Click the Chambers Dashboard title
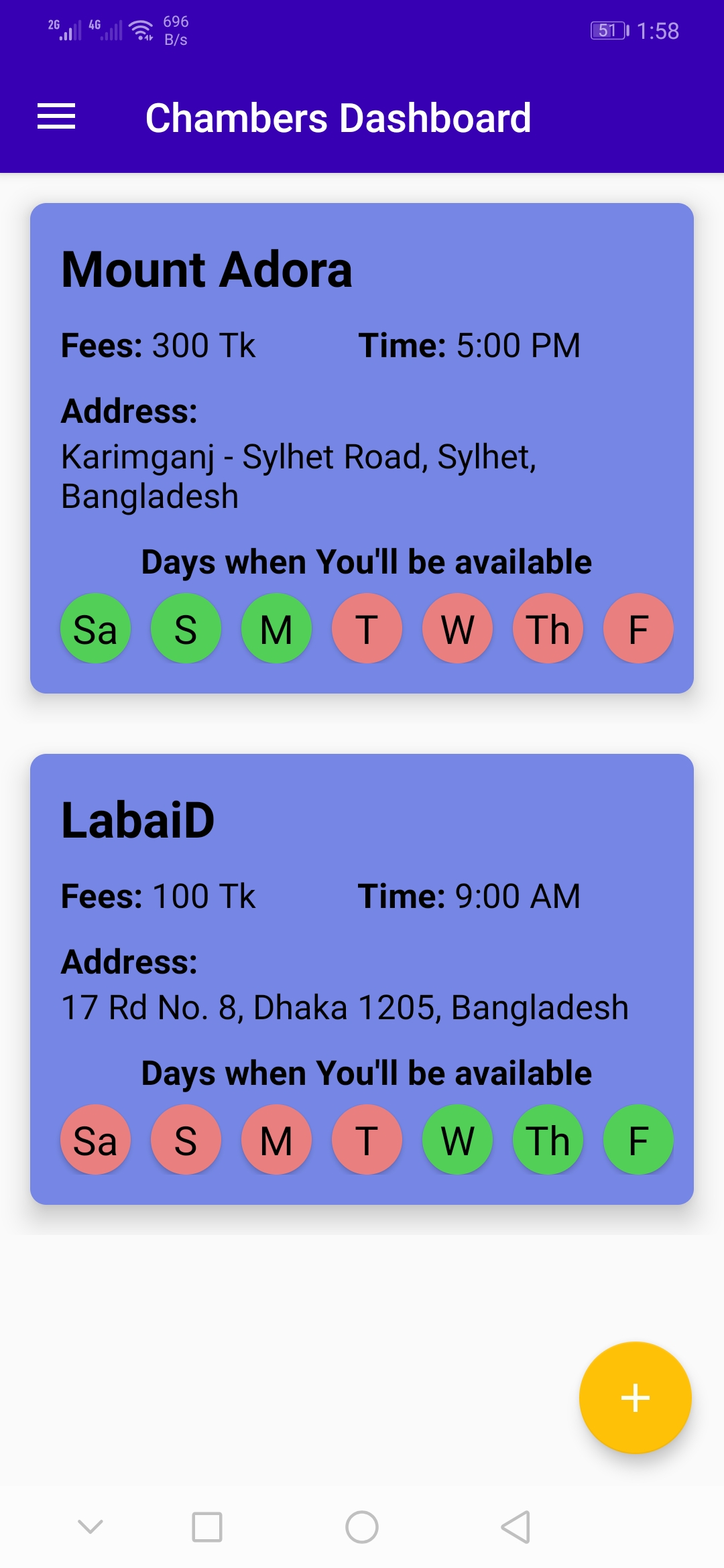 339,118
